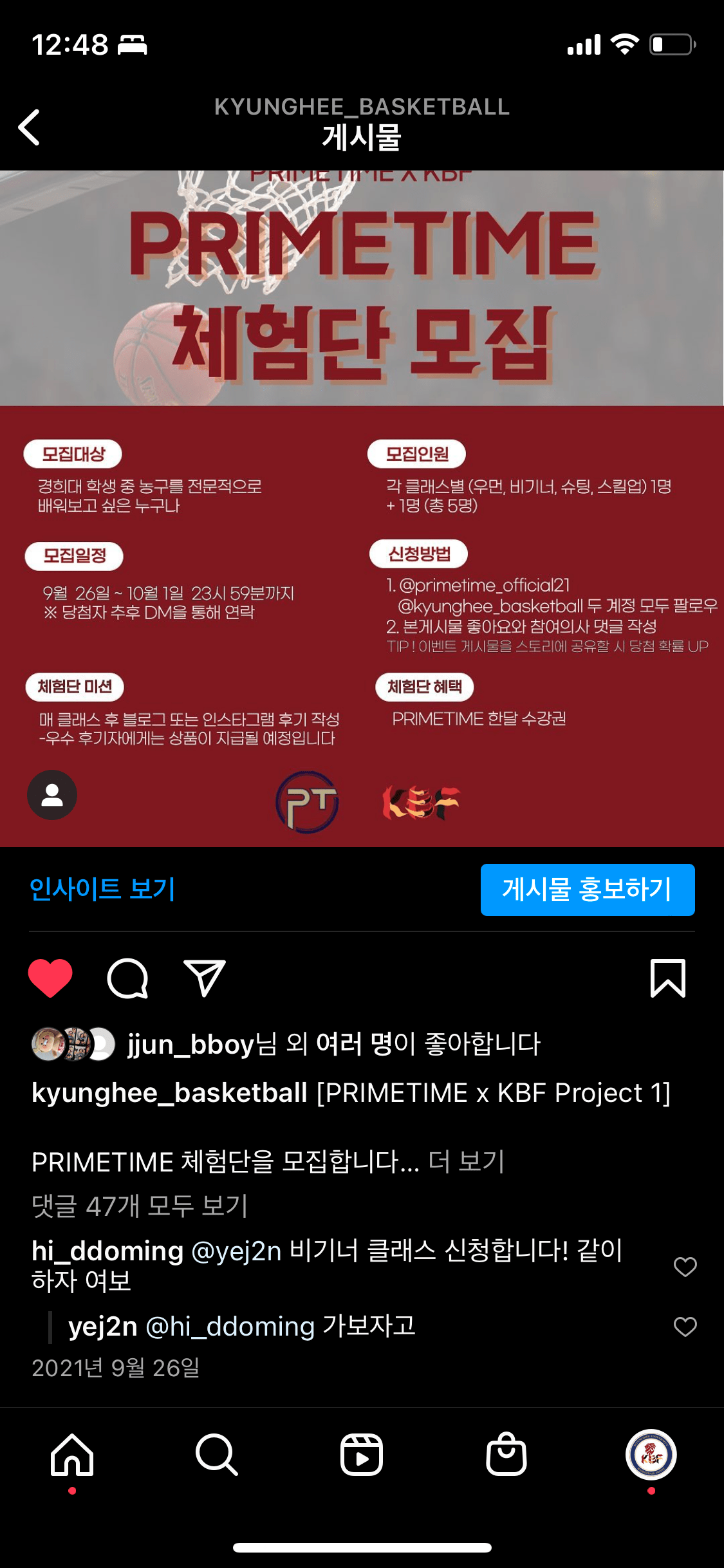Image resolution: width=724 pixels, height=1568 pixels.
Task: Expand the caption with 더 보기
Action: pyautogui.click(x=466, y=1162)
